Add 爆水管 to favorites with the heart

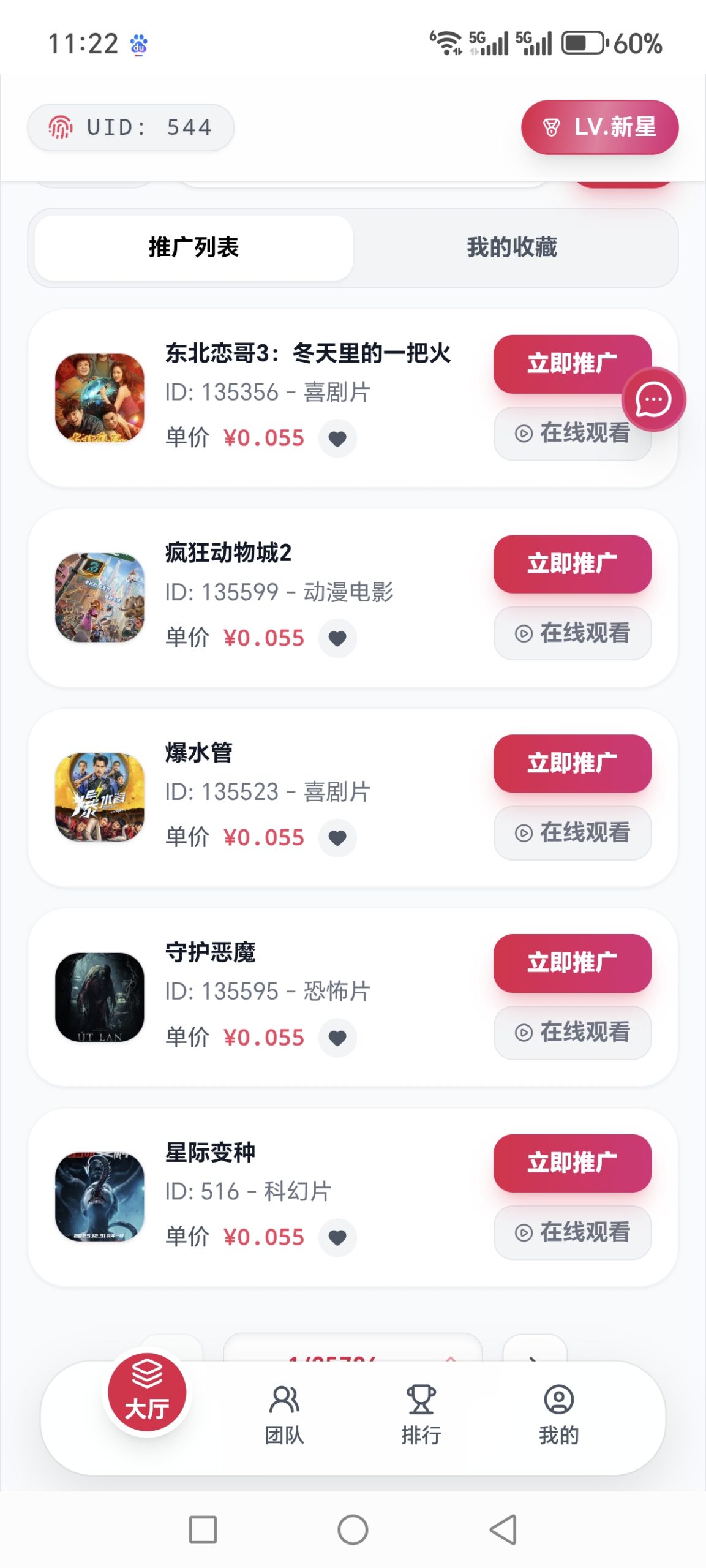(x=337, y=838)
